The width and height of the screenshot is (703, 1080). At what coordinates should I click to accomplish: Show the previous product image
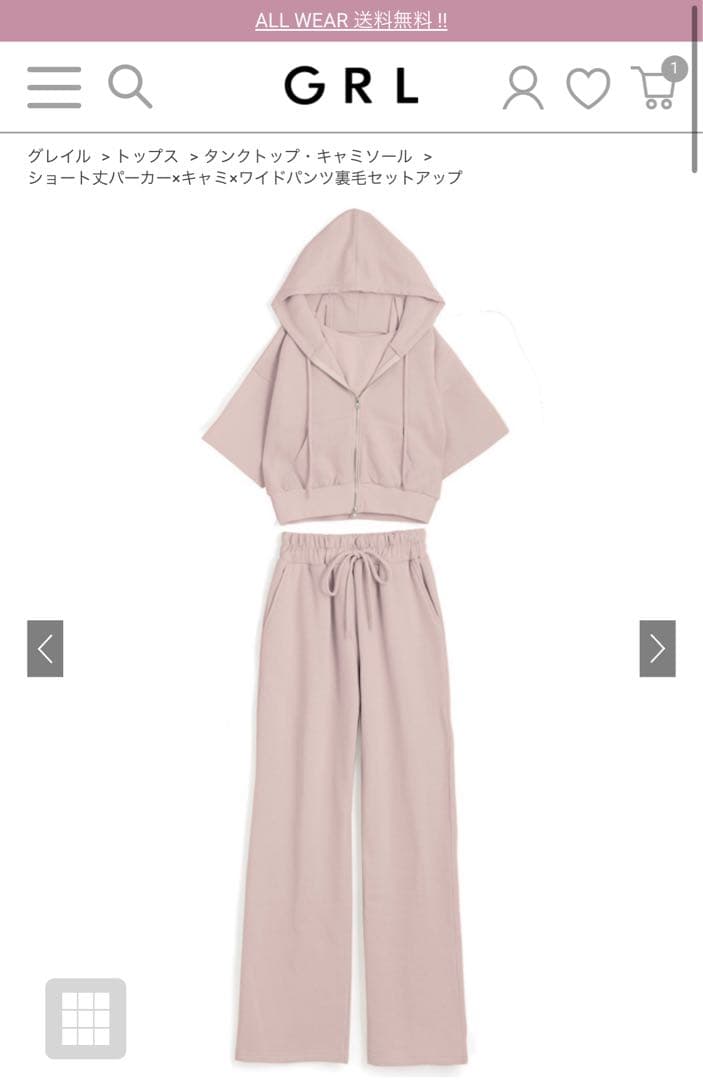point(45,649)
